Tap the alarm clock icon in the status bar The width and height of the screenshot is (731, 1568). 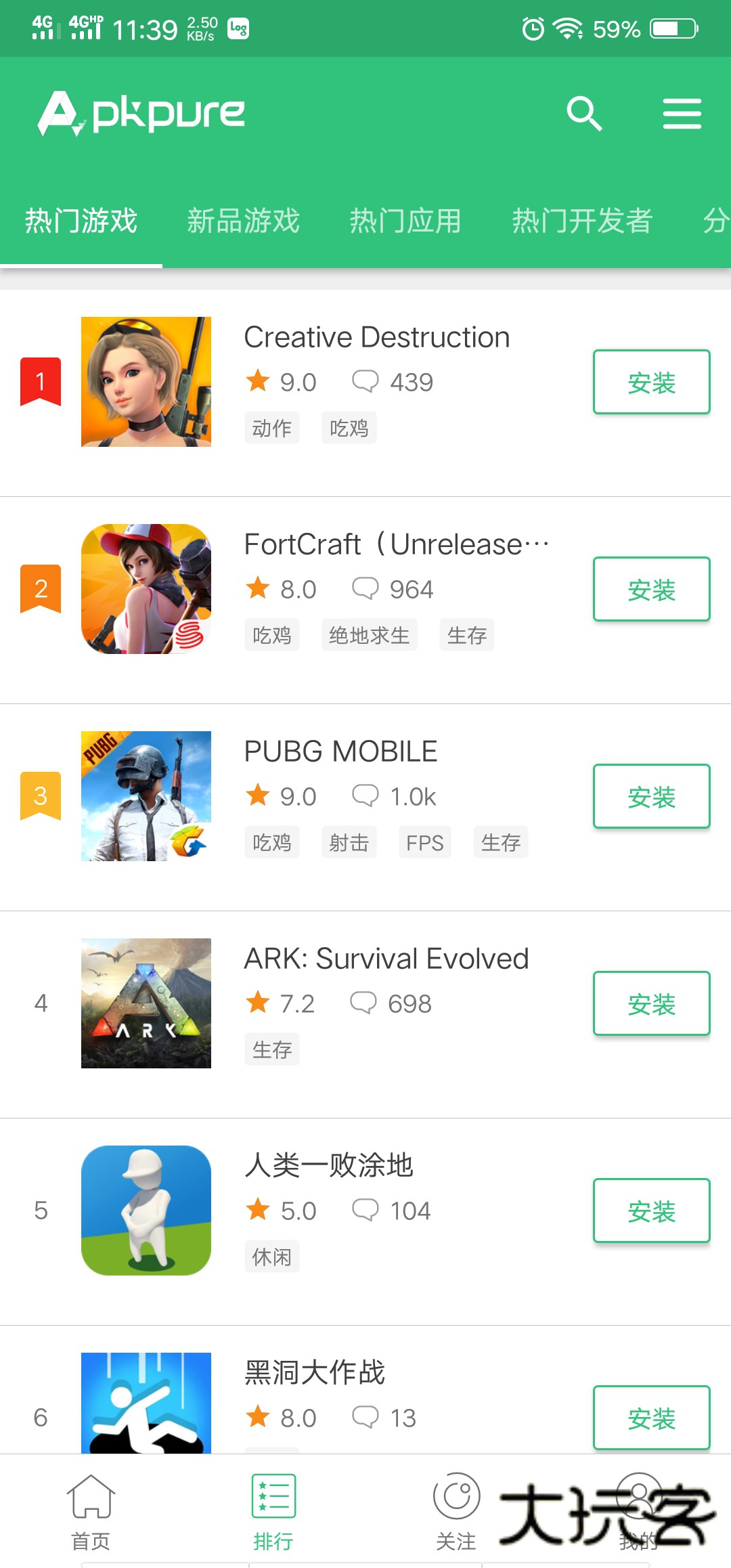[532, 28]
